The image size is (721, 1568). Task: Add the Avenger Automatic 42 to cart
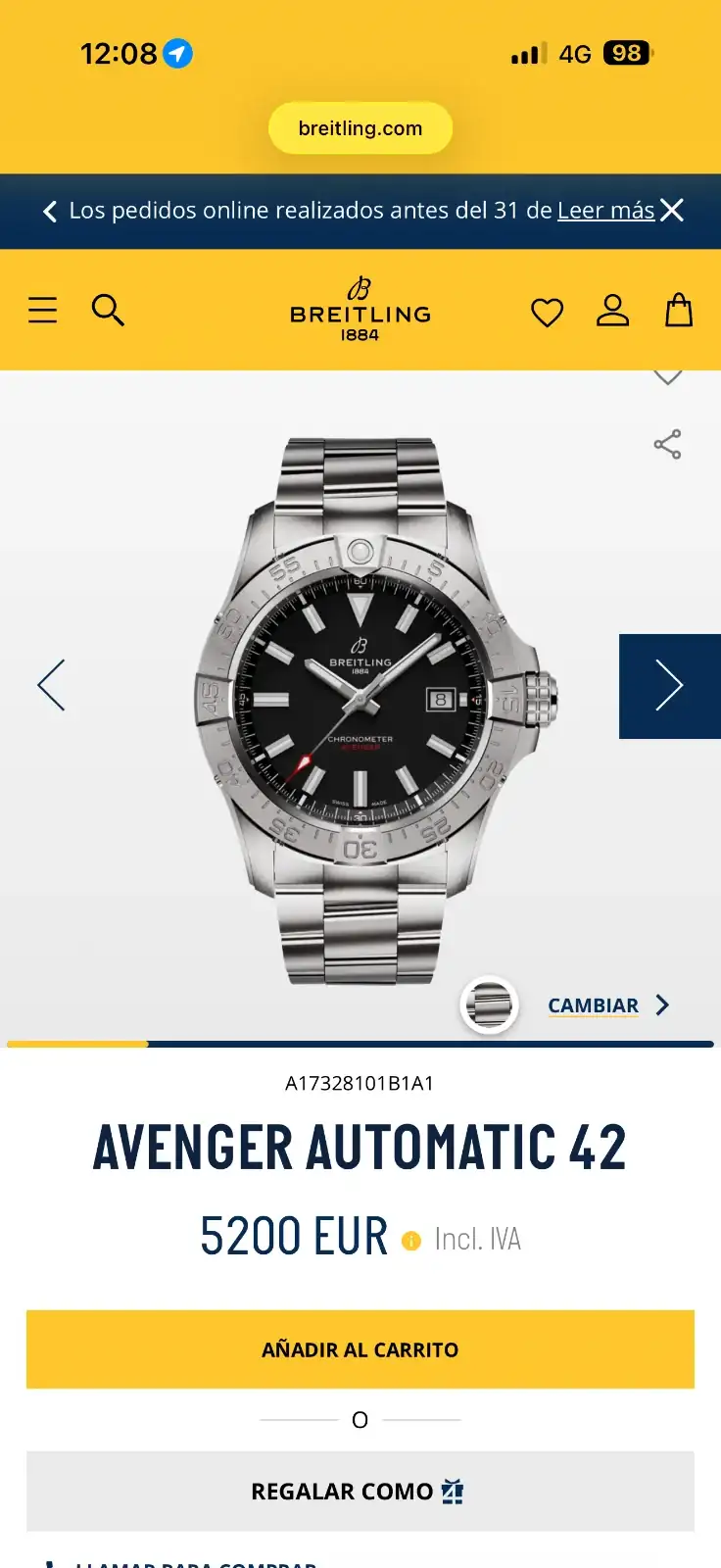tap(360, 1349)
